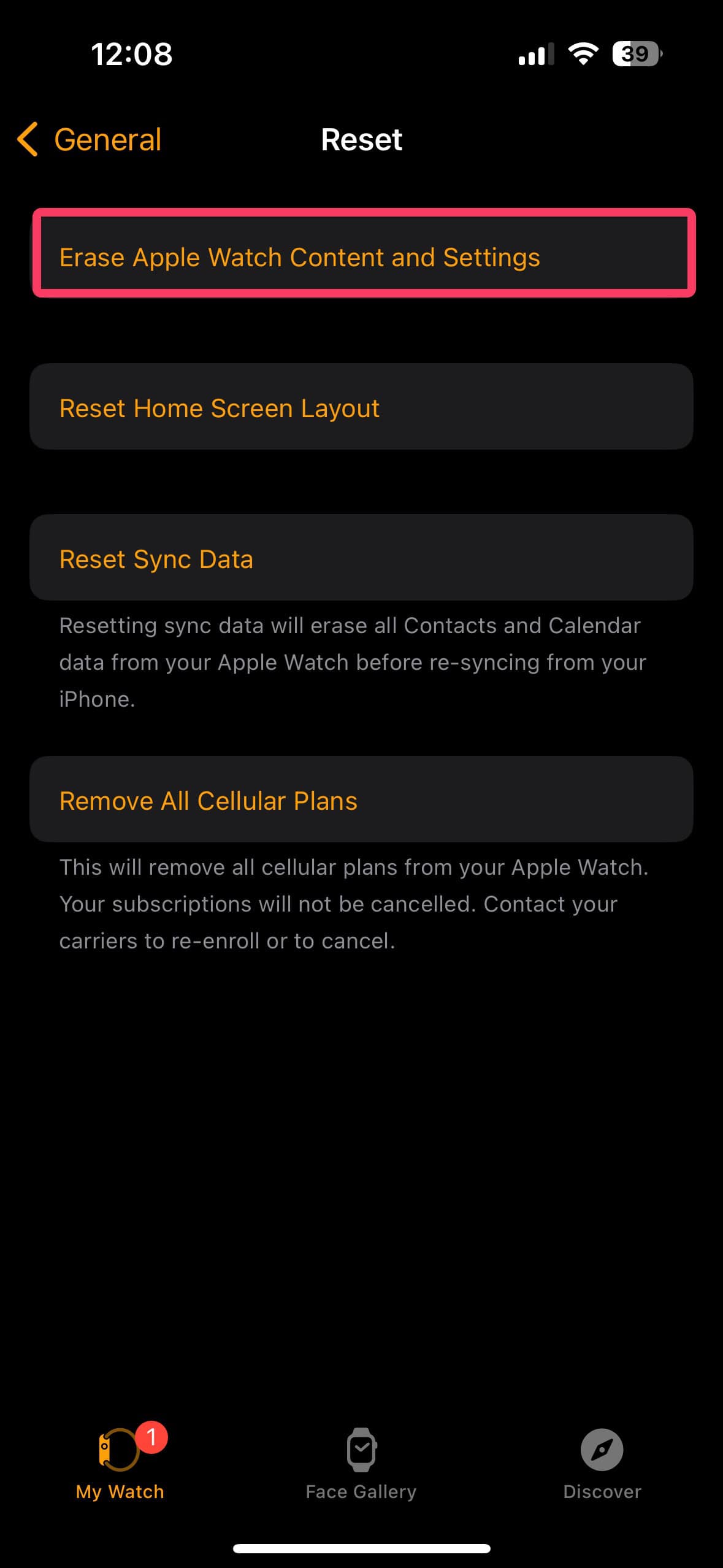Go back to General settings

pos(90,139)
